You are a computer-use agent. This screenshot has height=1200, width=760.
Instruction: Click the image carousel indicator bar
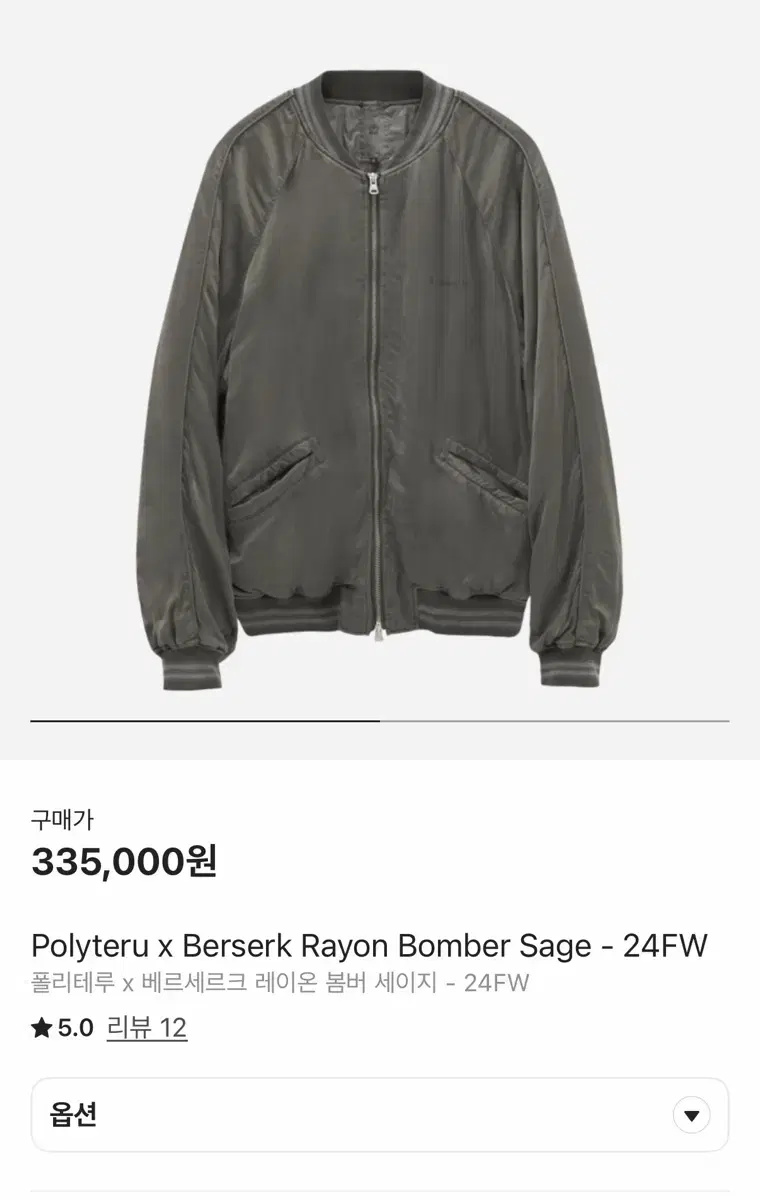[380, 717]
